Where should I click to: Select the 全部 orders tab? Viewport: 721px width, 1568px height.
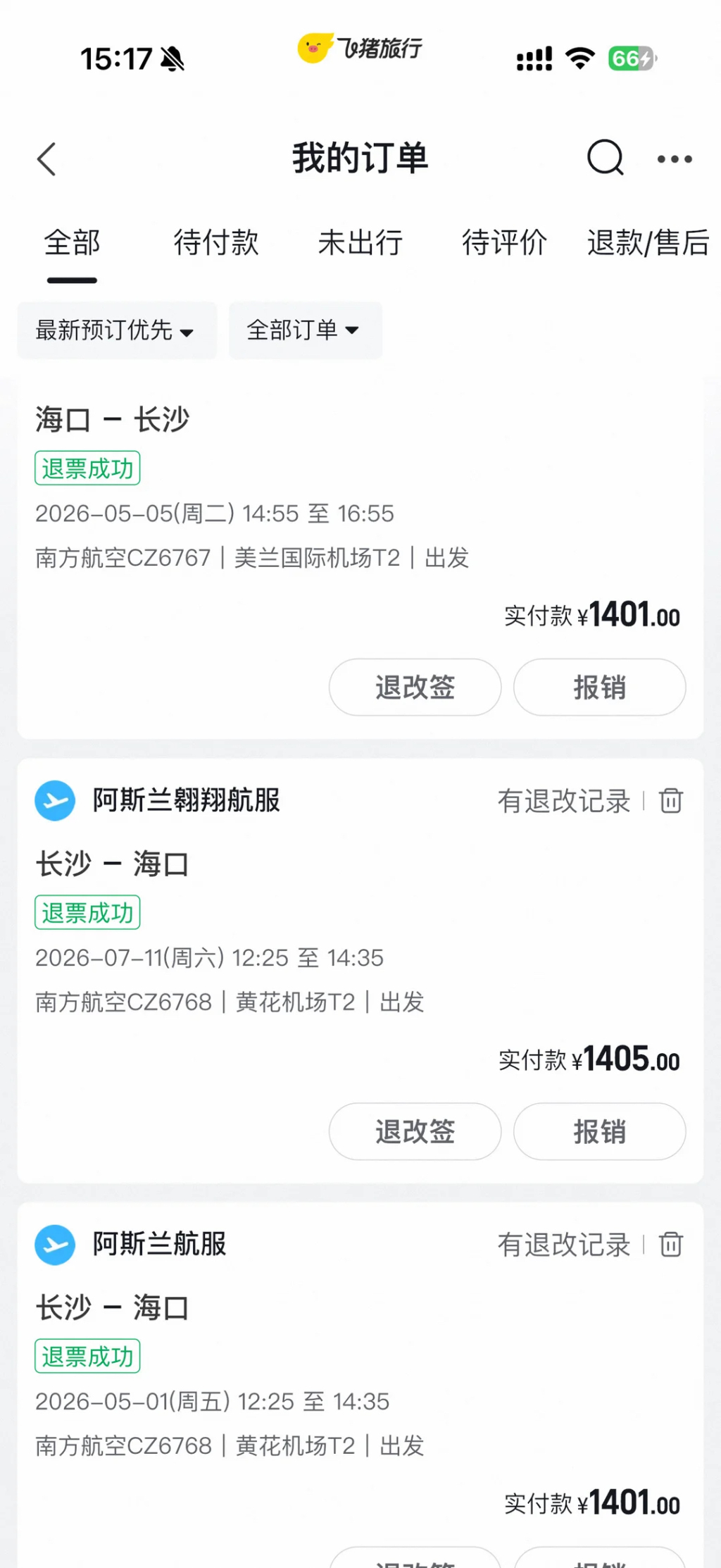point(72,242)
